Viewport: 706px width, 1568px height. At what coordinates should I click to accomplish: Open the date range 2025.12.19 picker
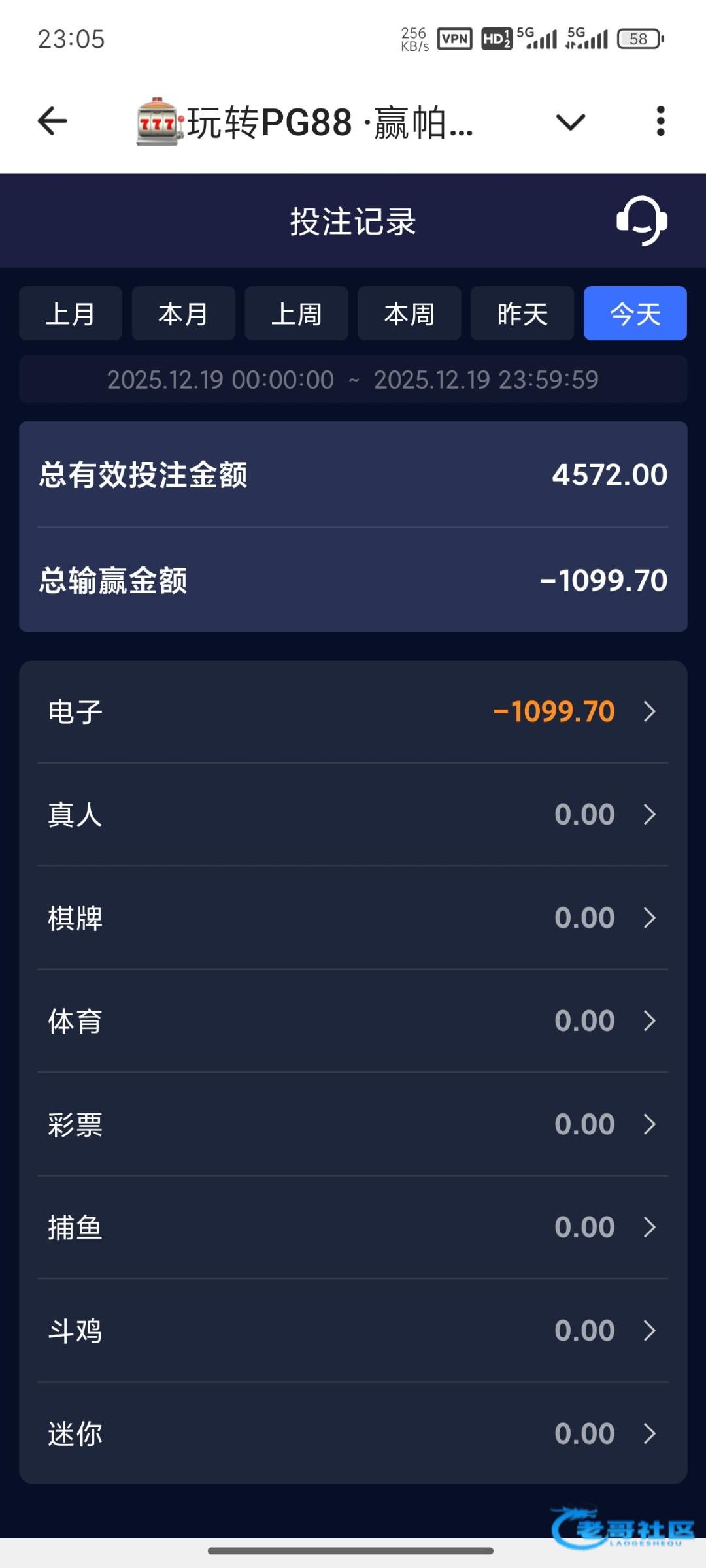[353, 380]
